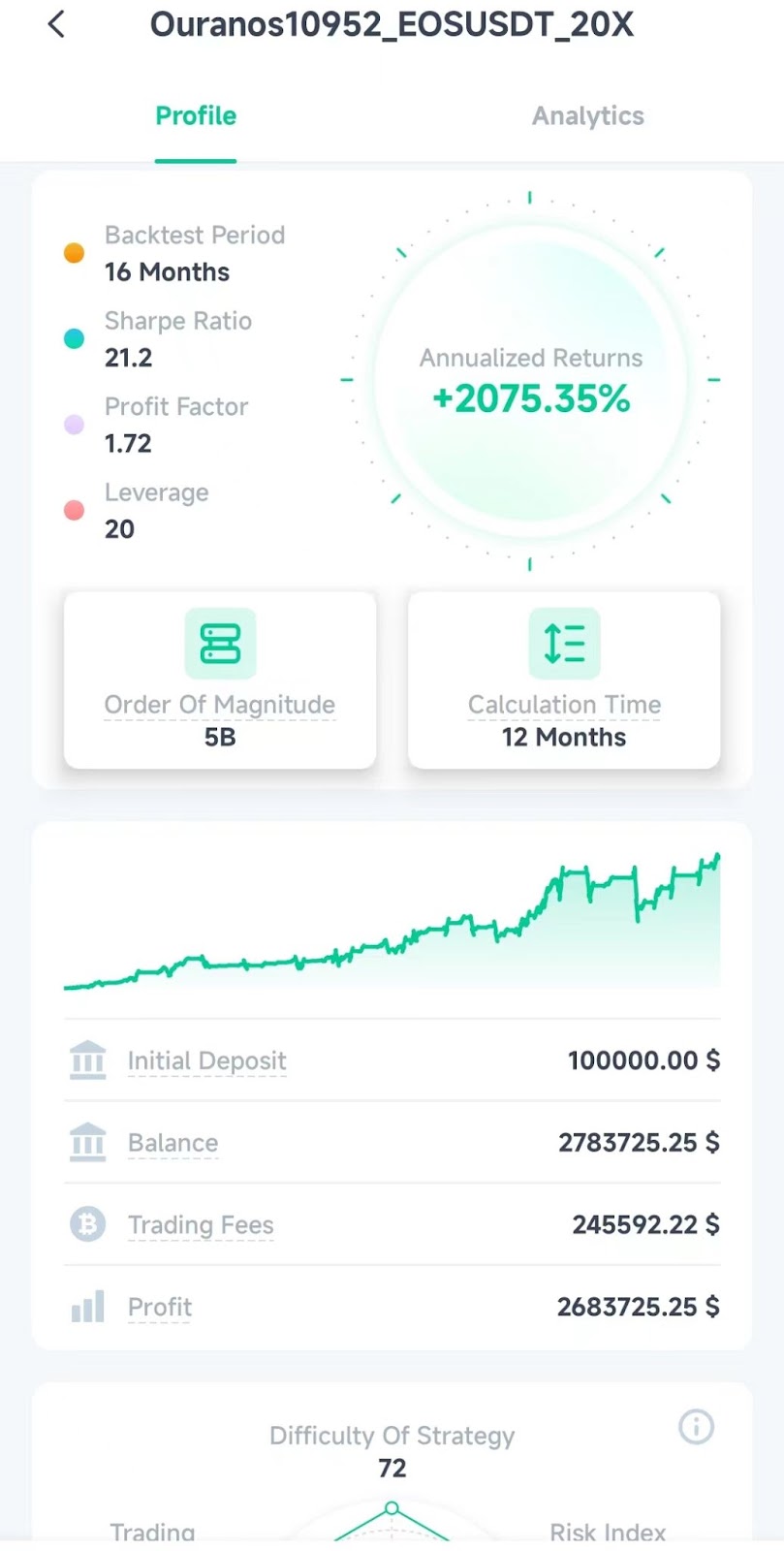Show the Initial Deposit explanation
This screenshot has width=784, height=1551.
[206, 1061]
